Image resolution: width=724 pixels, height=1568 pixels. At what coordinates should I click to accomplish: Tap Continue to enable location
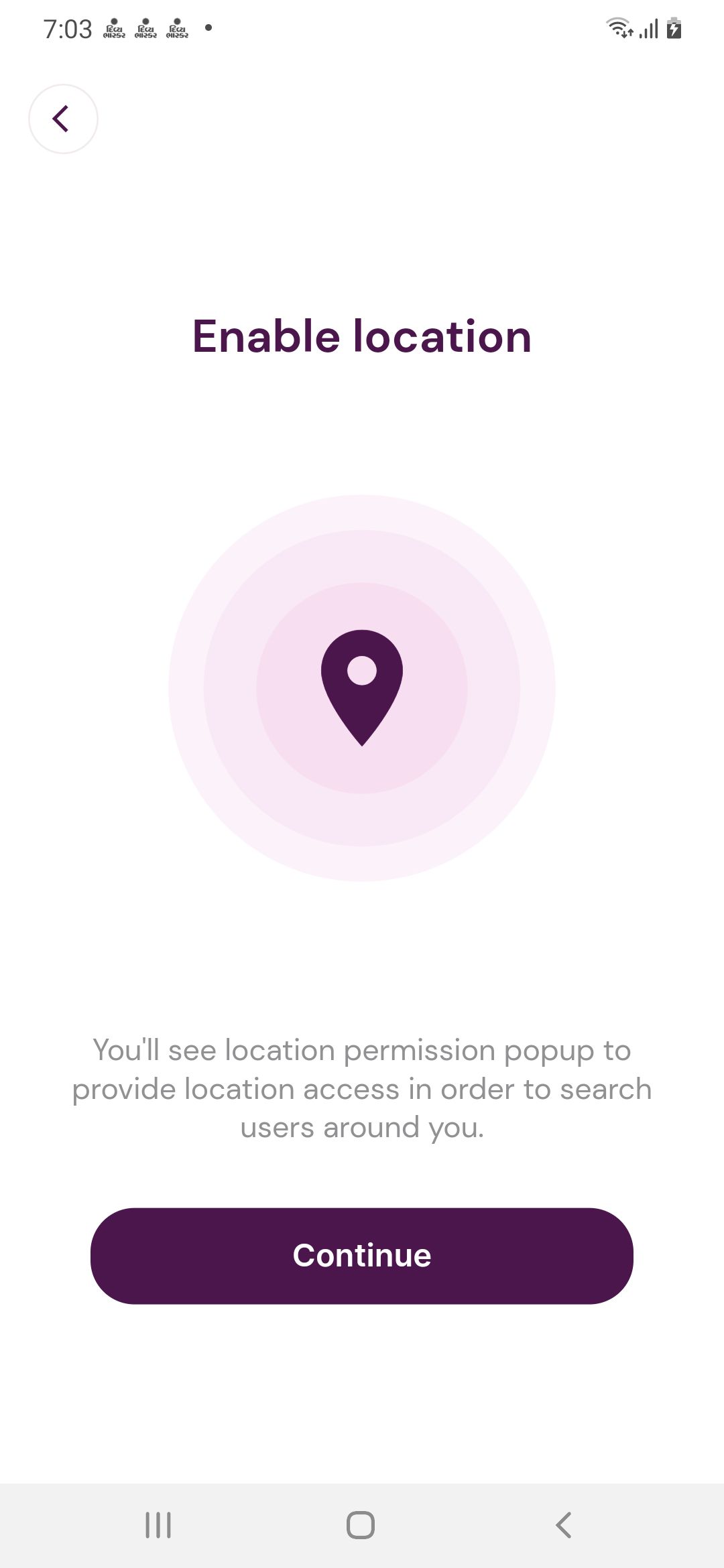362,1256
